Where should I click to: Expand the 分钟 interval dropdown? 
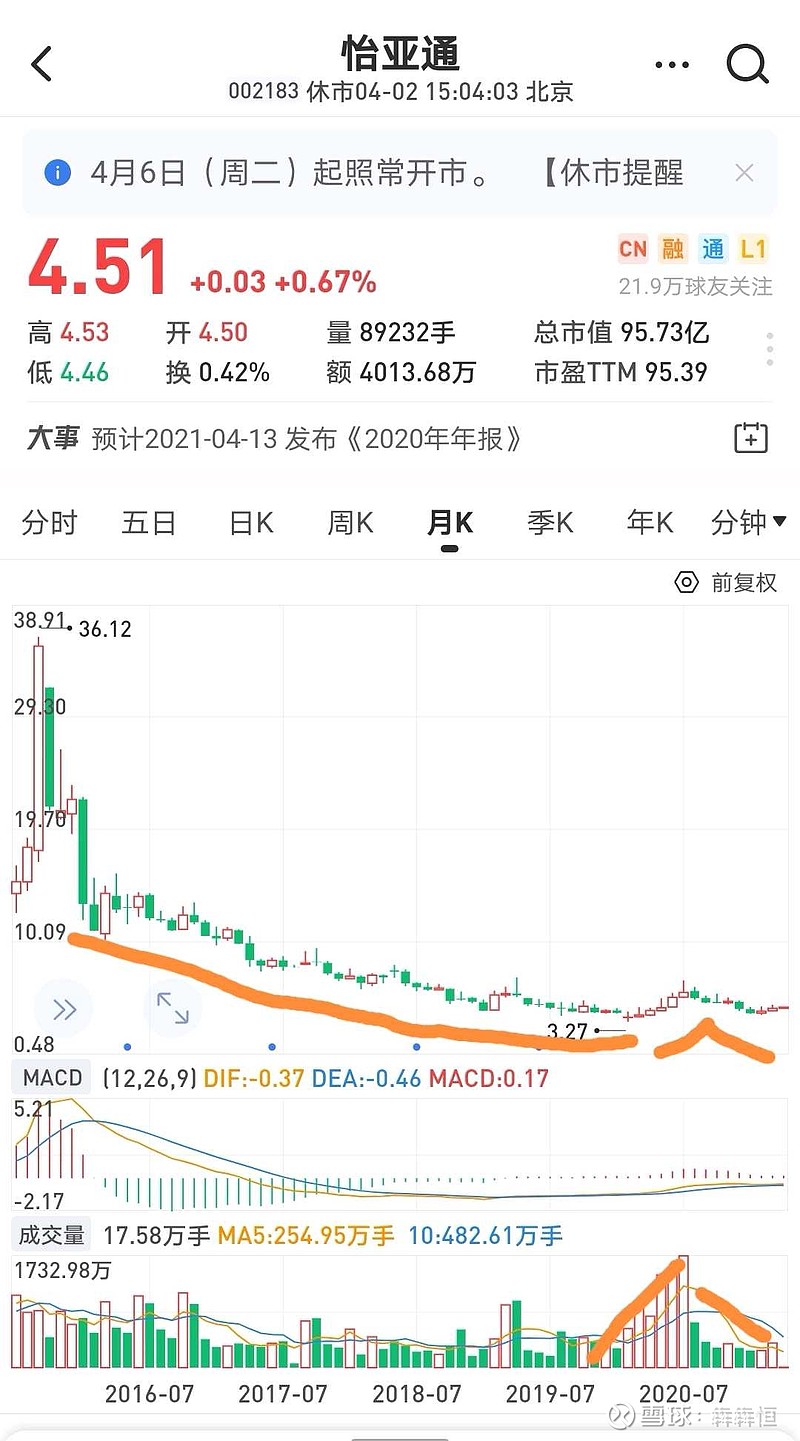pos(748,522)
